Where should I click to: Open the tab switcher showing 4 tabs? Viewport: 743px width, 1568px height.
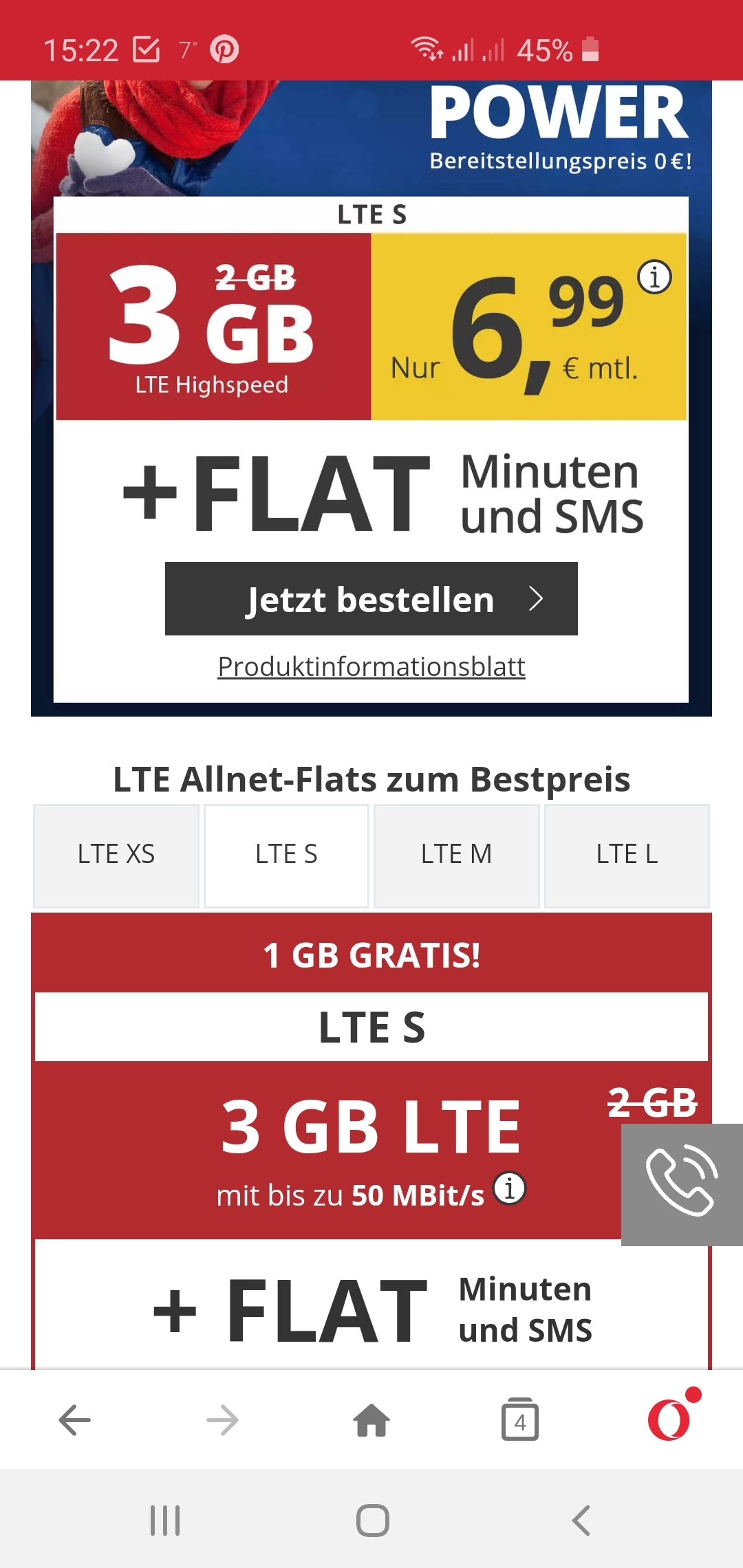click(520, 1419)
